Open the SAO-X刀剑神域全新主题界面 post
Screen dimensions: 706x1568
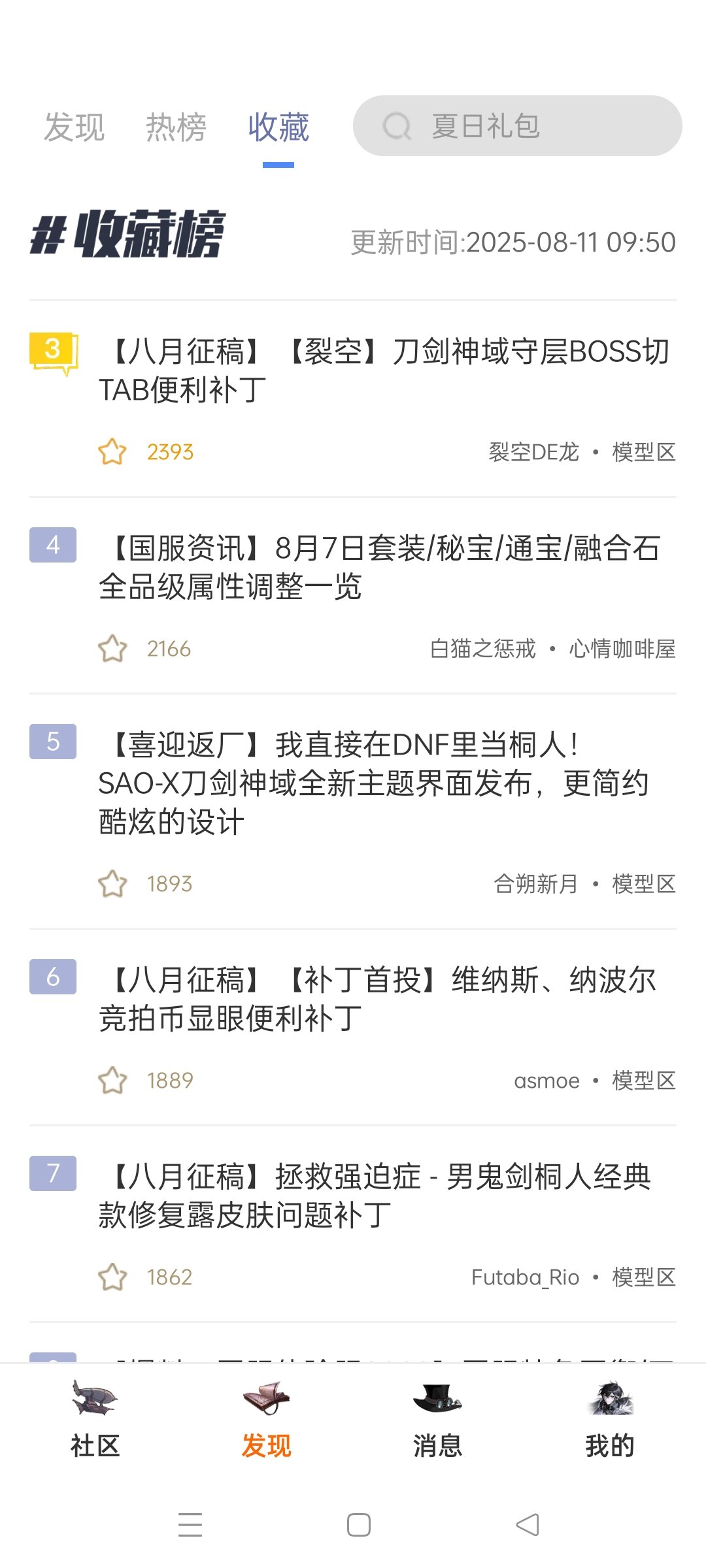[x=384, y=782]
